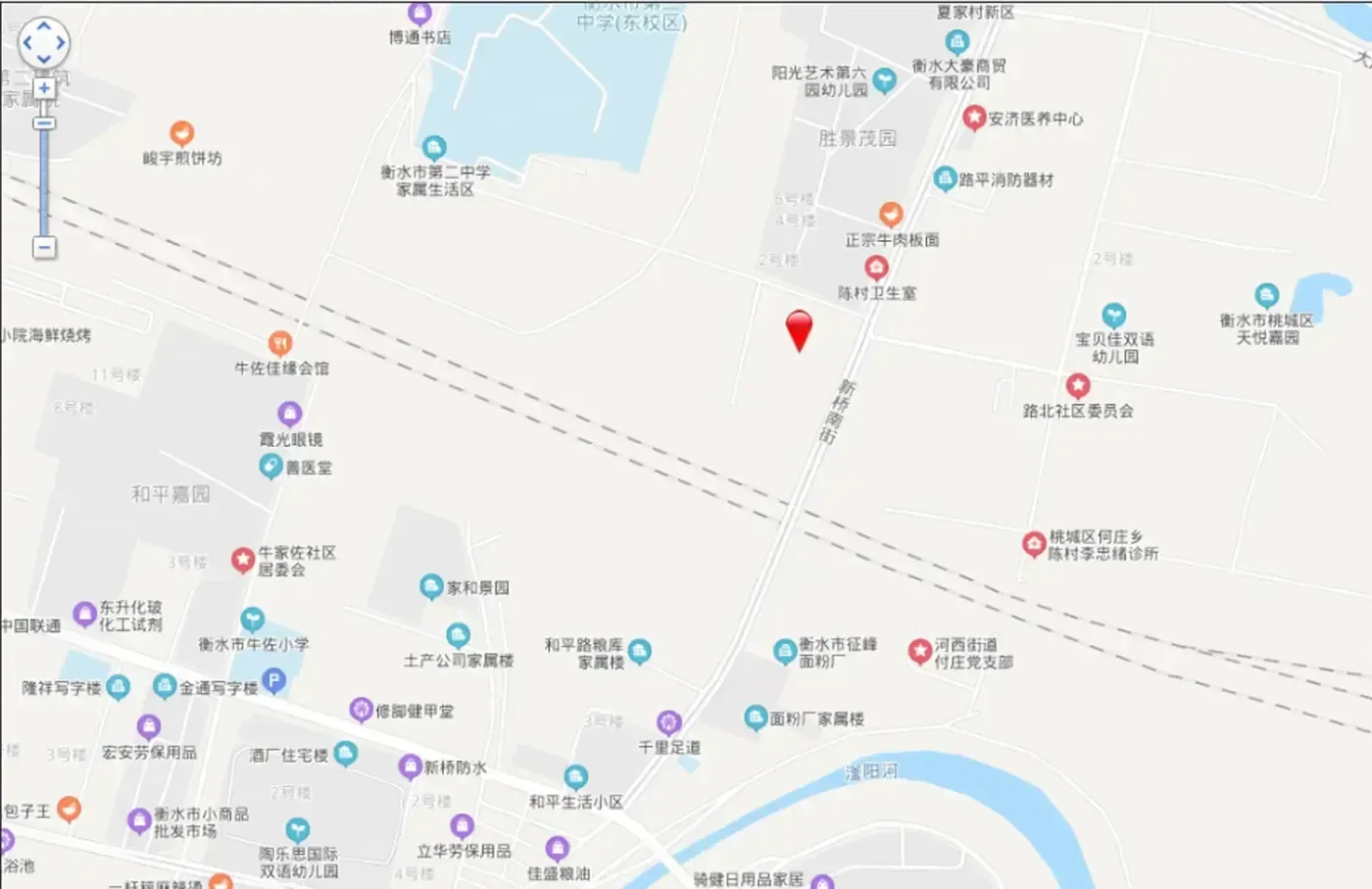Zoom out with the minus button
The width and height of the screenshot is (1372, 889).
click(44, 247)
